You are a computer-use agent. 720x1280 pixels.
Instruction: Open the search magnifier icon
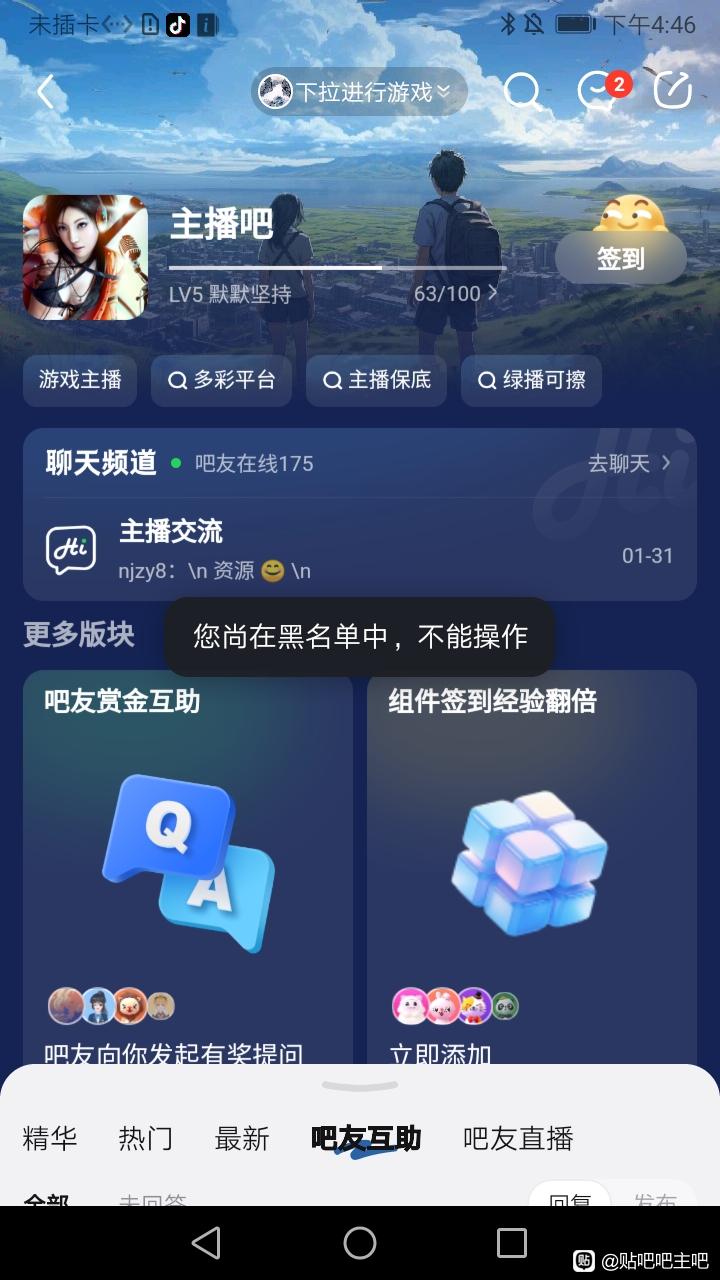[522, 92]
